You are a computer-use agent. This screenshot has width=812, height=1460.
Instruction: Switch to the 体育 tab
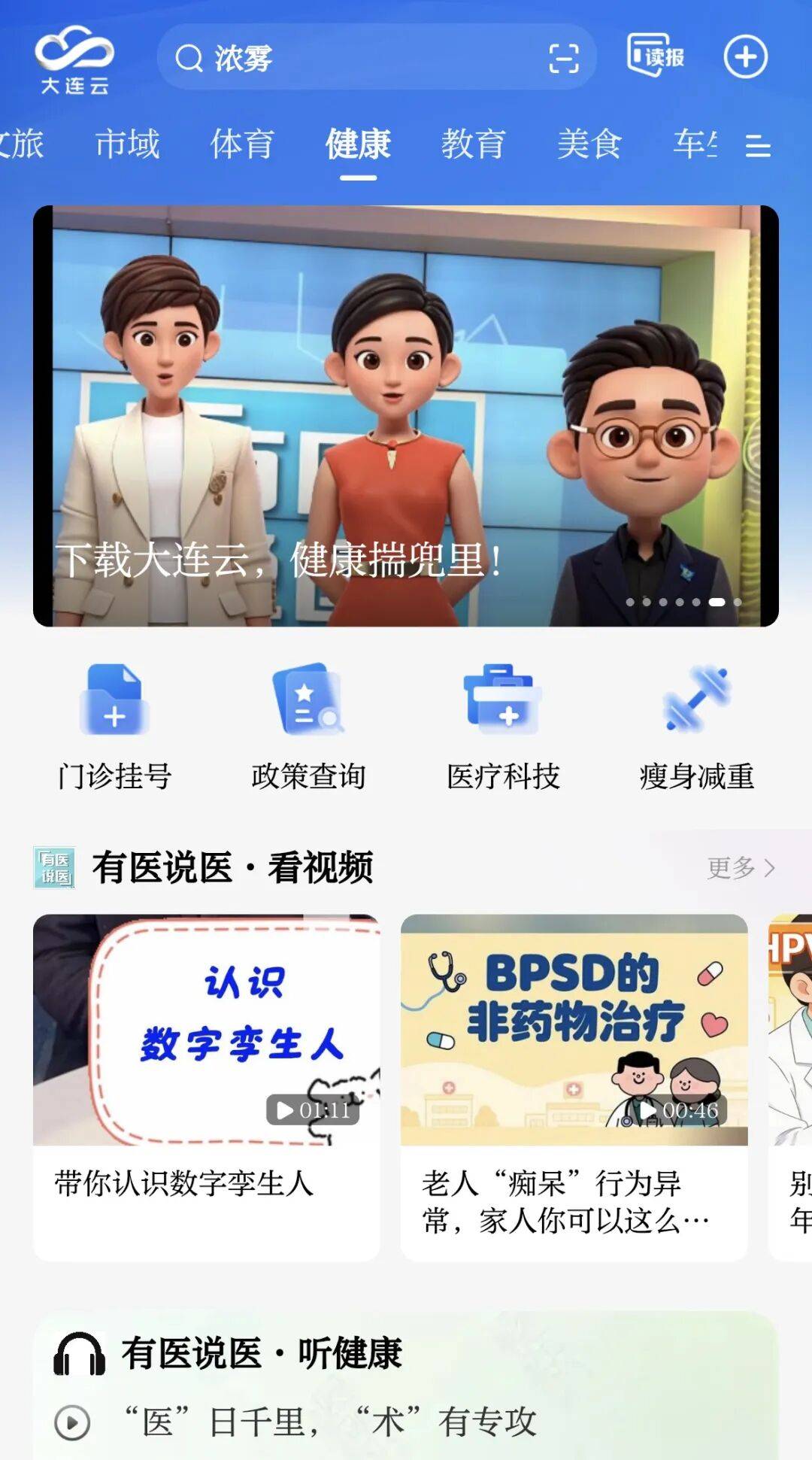(242, 144)
